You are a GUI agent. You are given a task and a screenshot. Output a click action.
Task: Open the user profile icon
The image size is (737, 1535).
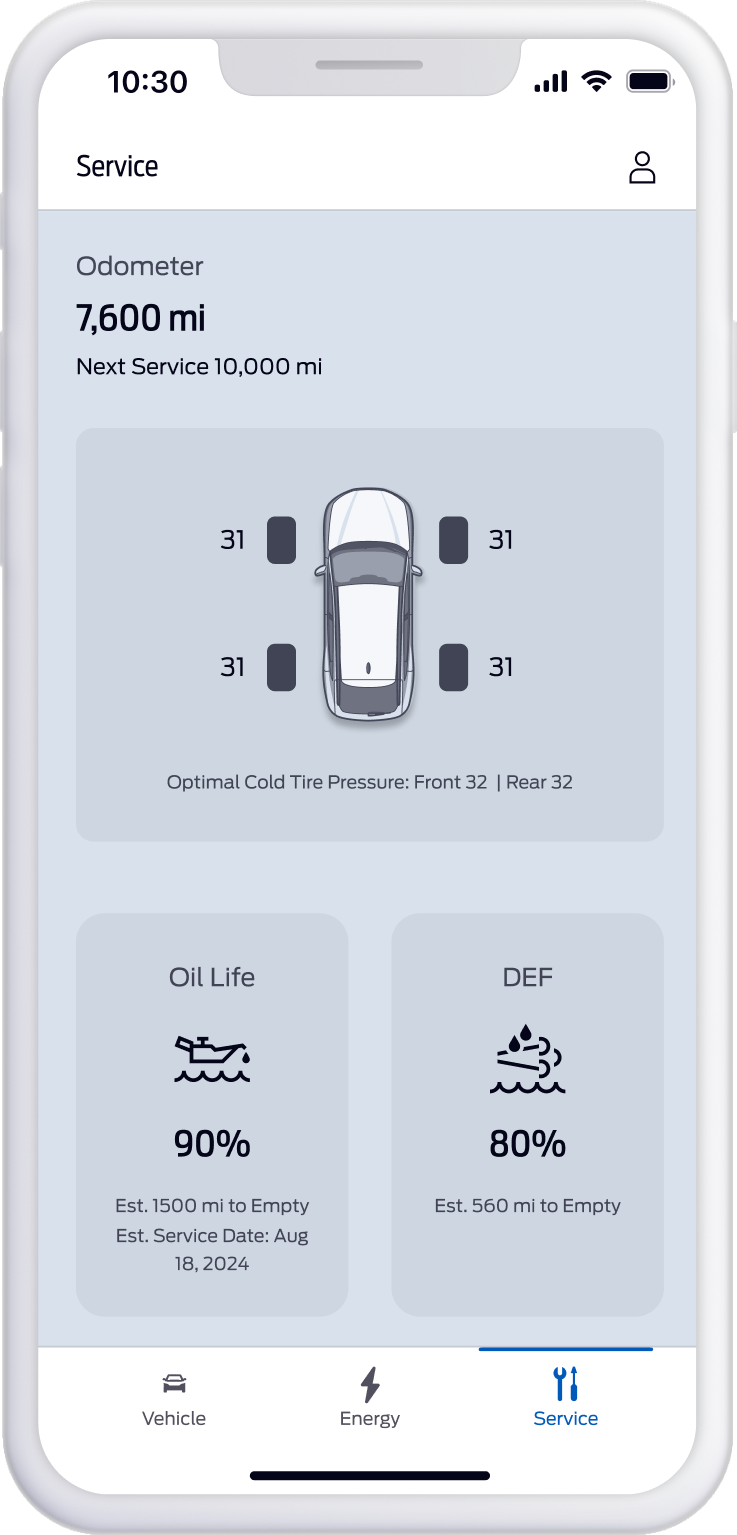click(641, 167)
